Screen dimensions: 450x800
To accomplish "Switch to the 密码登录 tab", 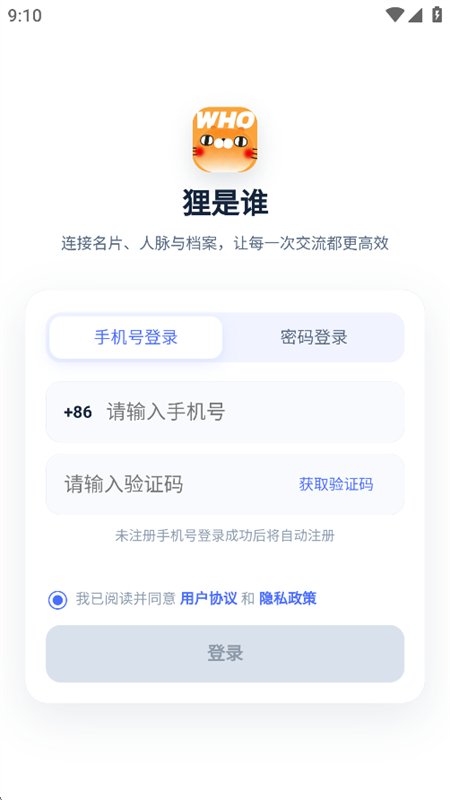I will pos(313,337).
